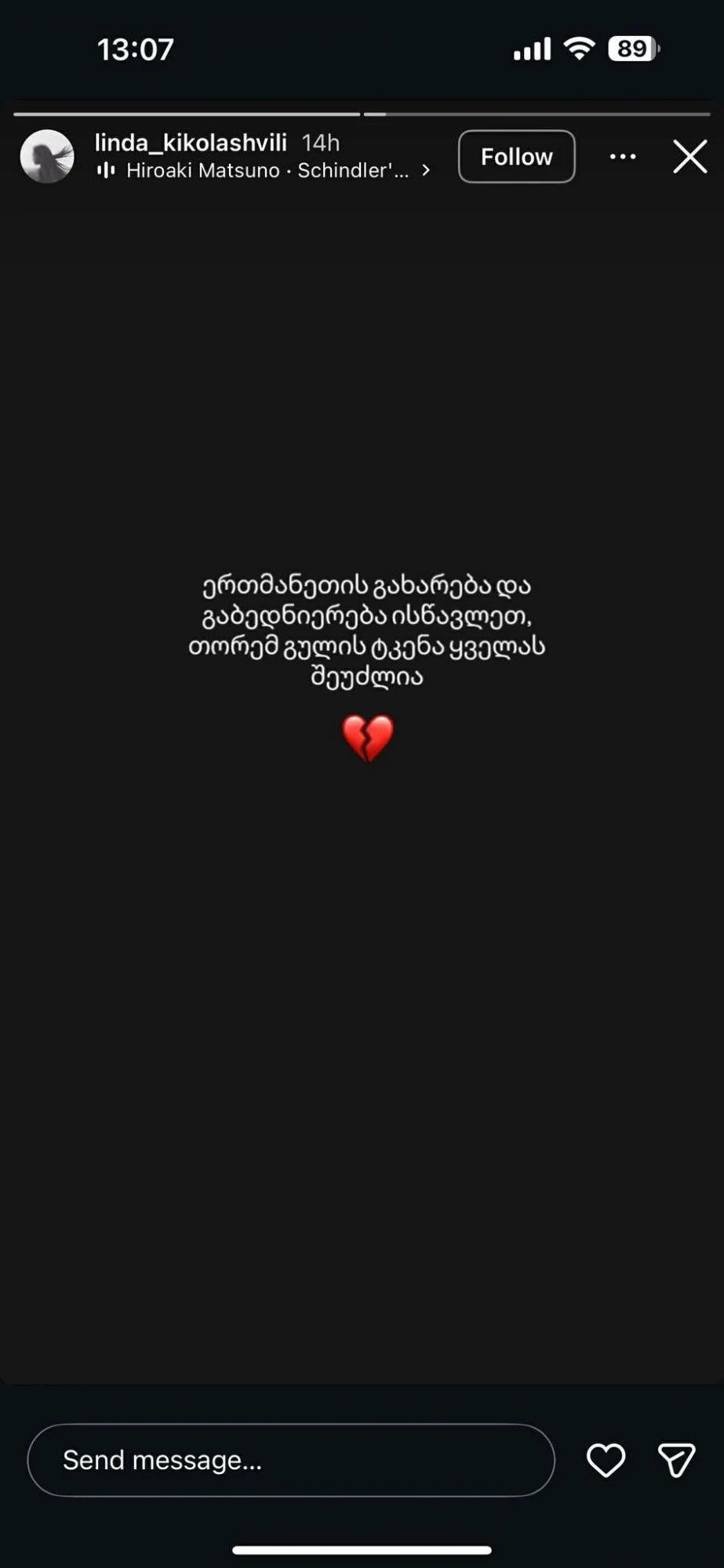
Task: Open linda_kikolashvili's profile picture
Action: pos(47,157)
